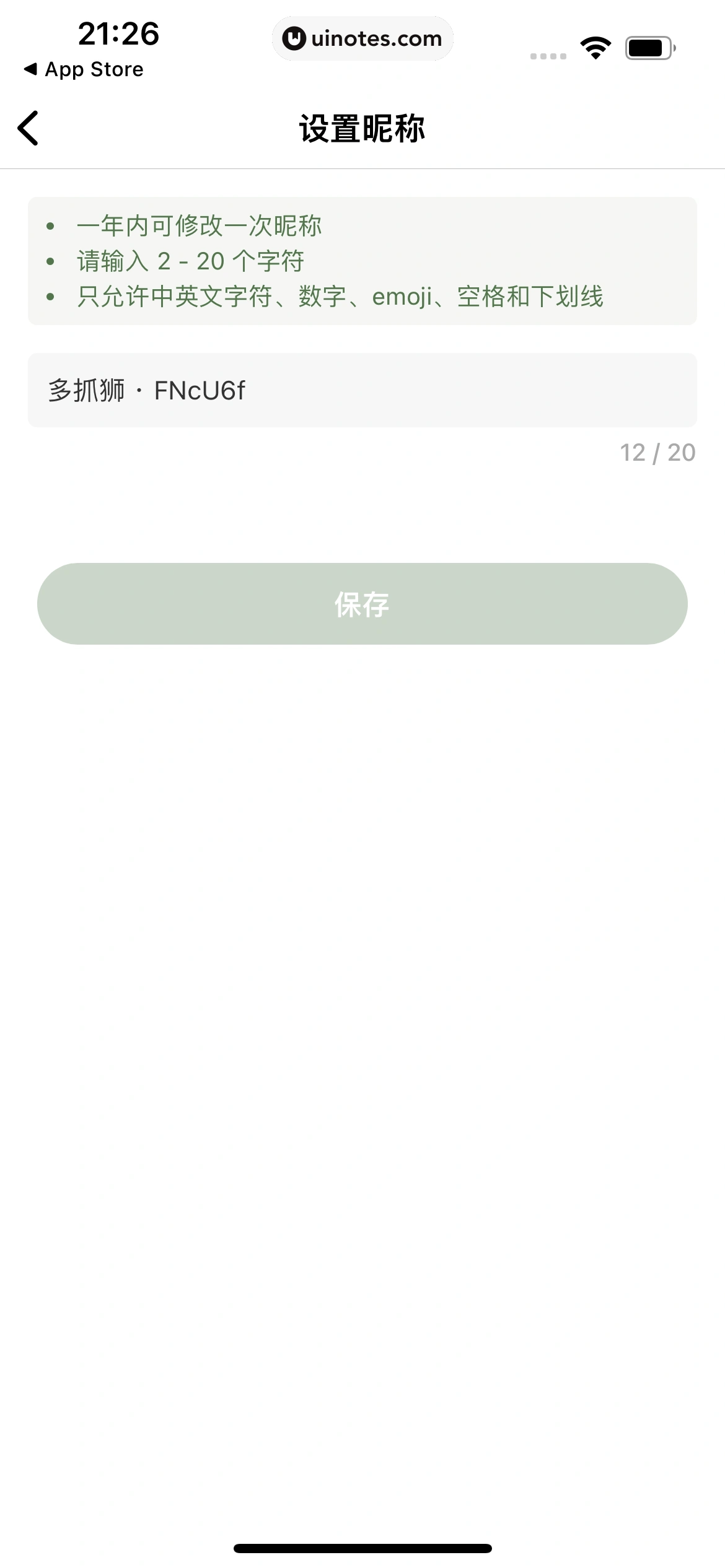This screenshot has height=1568, width=725.
Task: Tap the 保存 save button
Action: (x=362, y=604)
